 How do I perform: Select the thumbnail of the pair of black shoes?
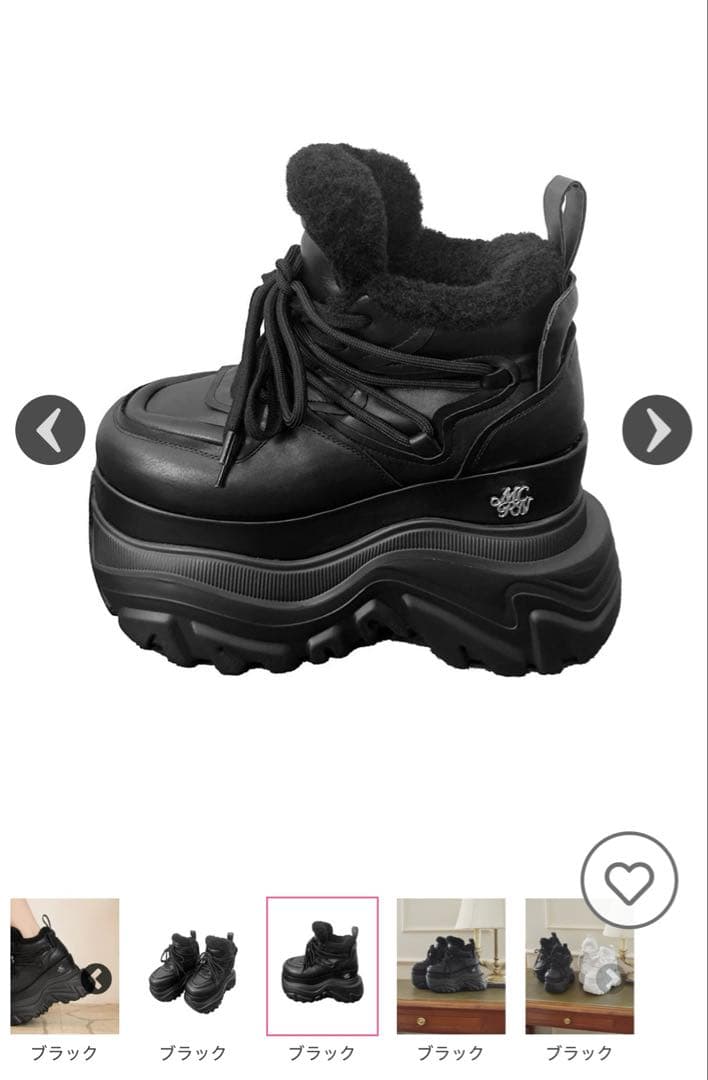193,965
